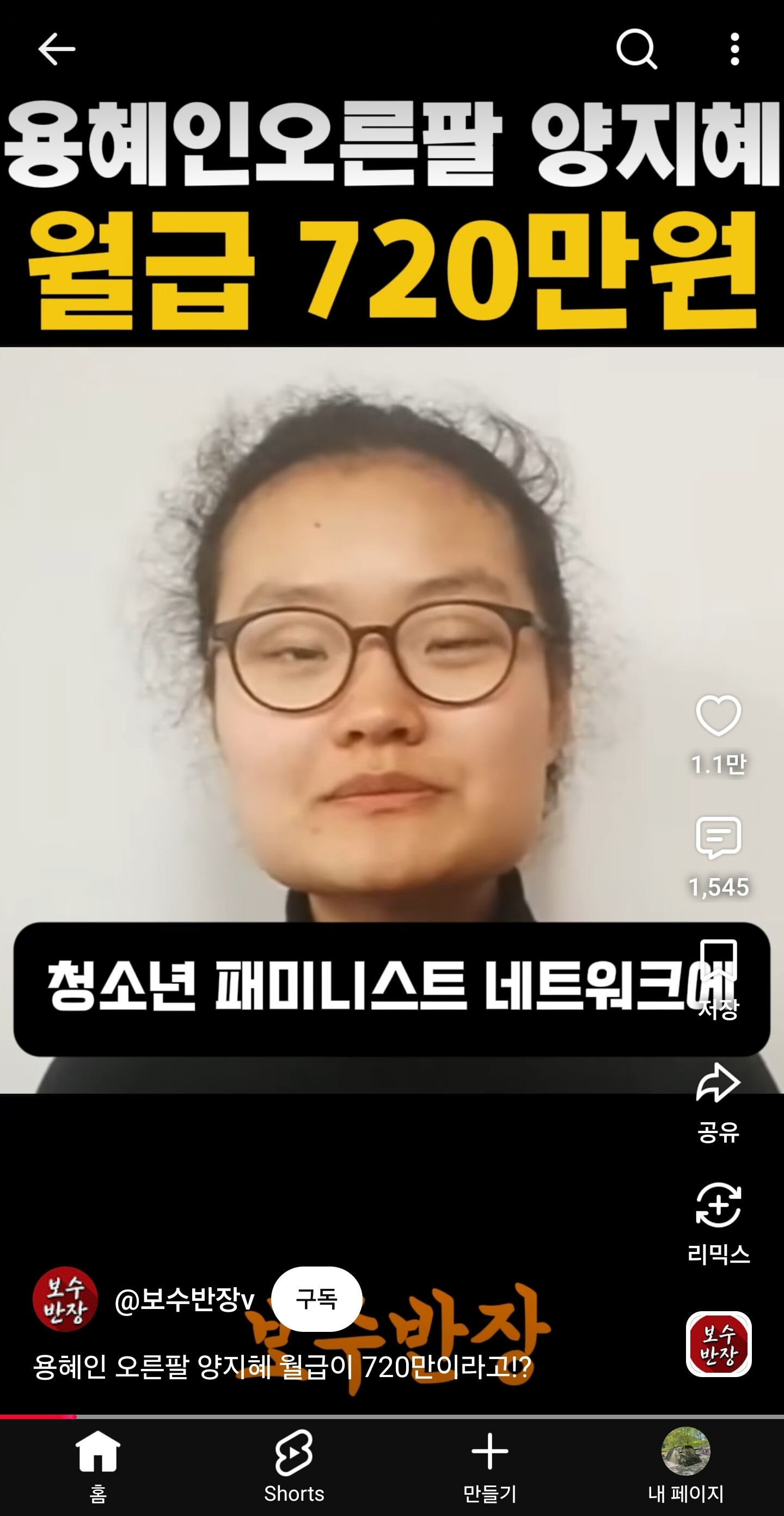The image size is (784, 1516).
Task: Open the @보수반장v channel
Action: click(x=184, y=1299)
